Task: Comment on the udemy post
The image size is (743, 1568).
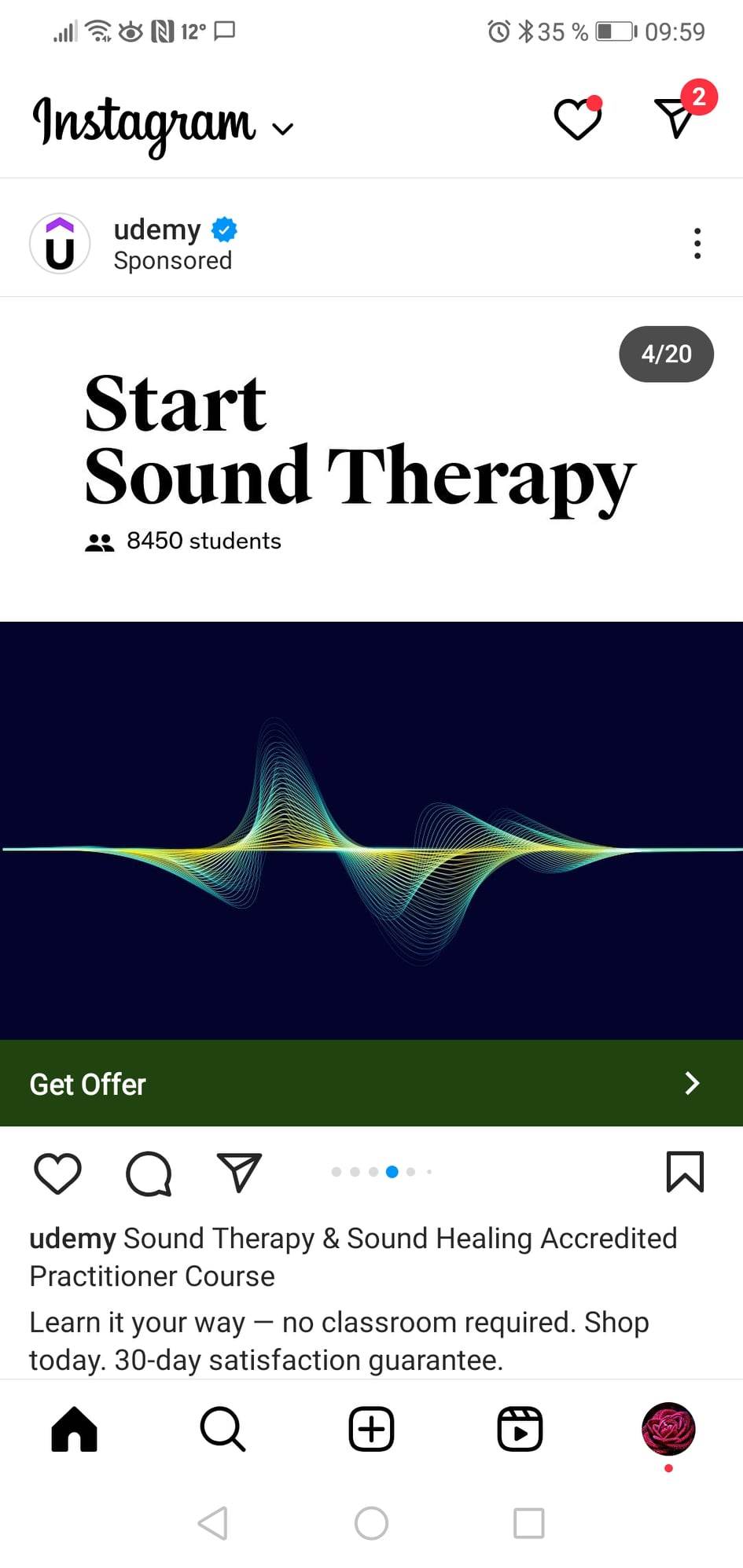Action: pyautogui.click(x=149, y=1173)
